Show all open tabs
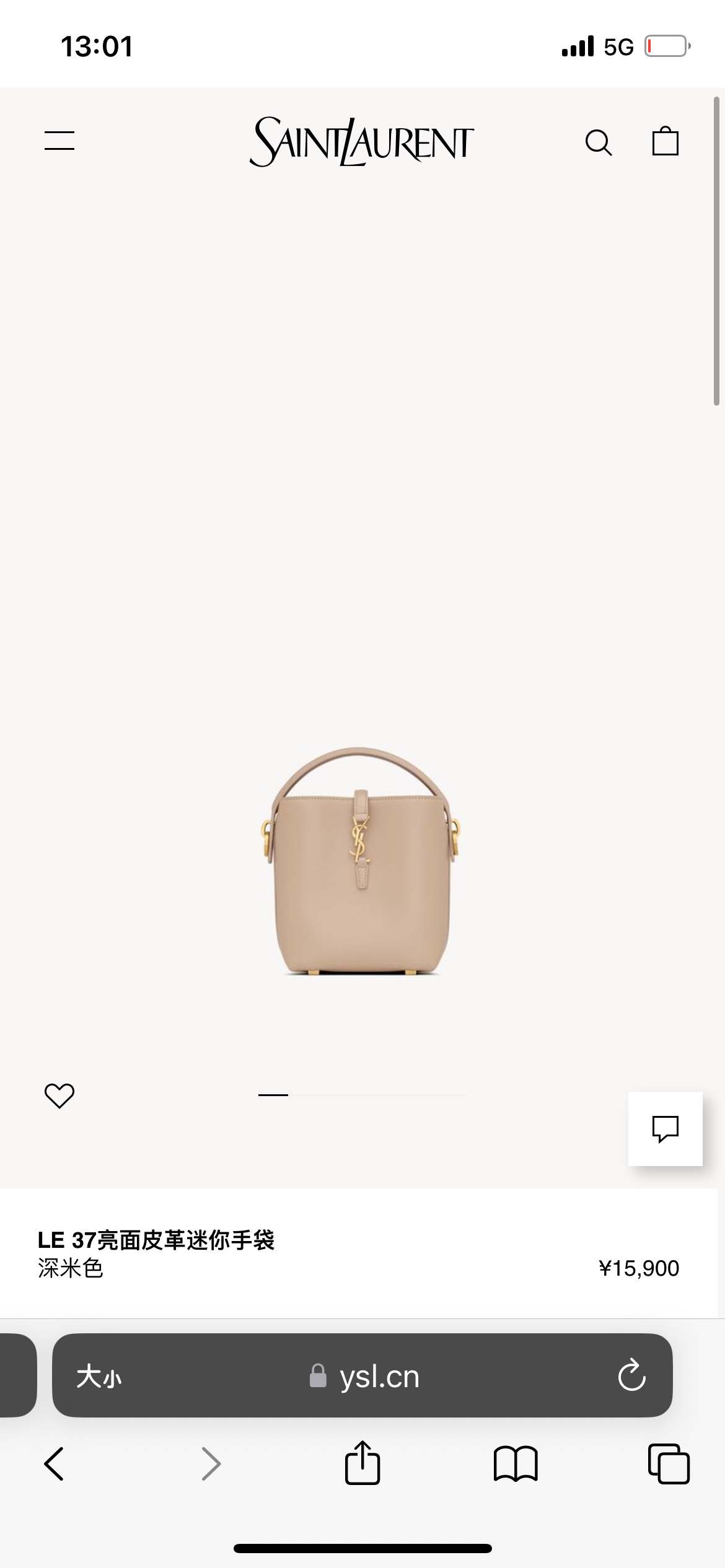Image resolution: width=725 pixels, height=1568 pixels. tap(669, 1464)
